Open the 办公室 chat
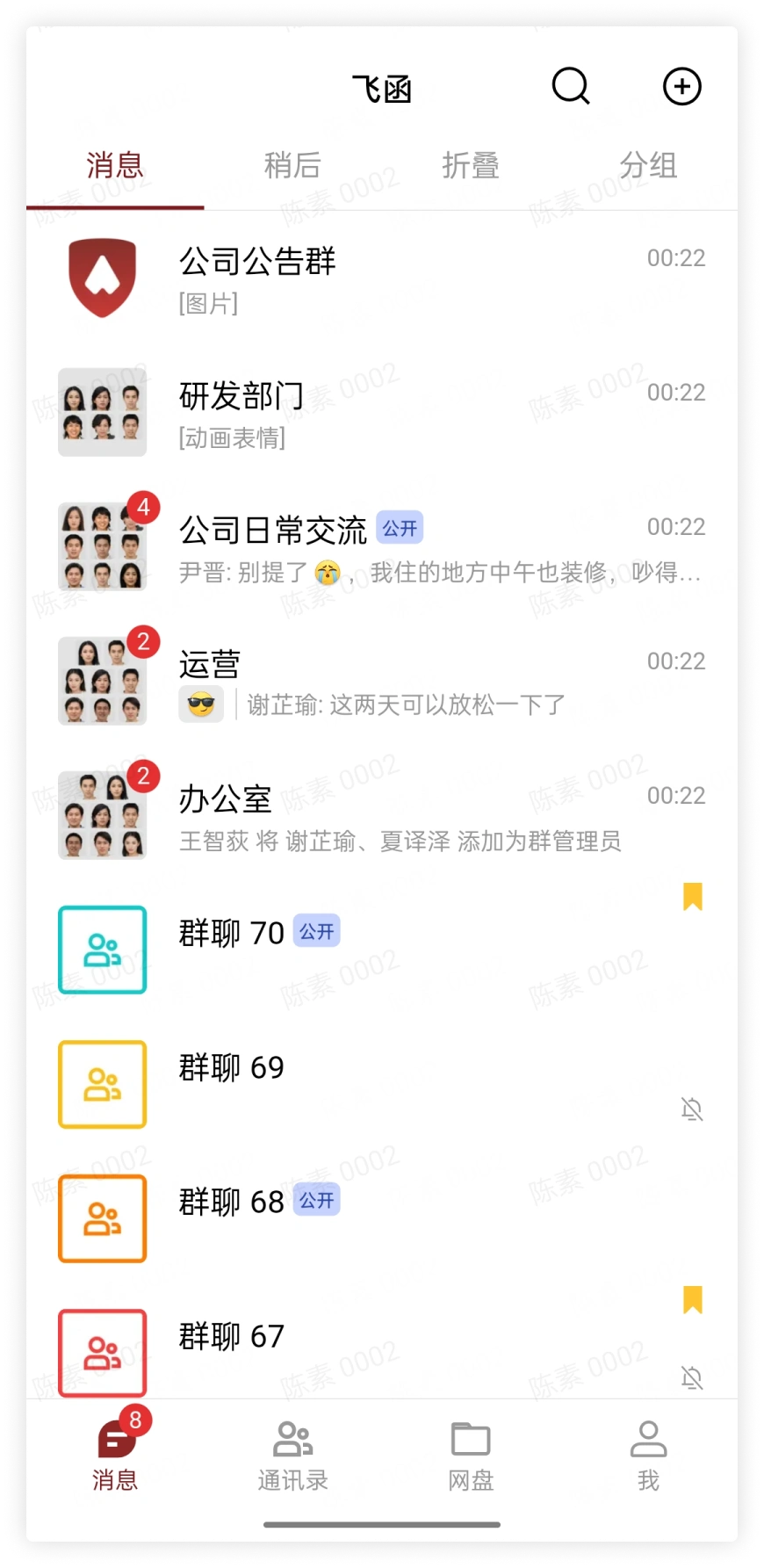 (x=381, y=816)
